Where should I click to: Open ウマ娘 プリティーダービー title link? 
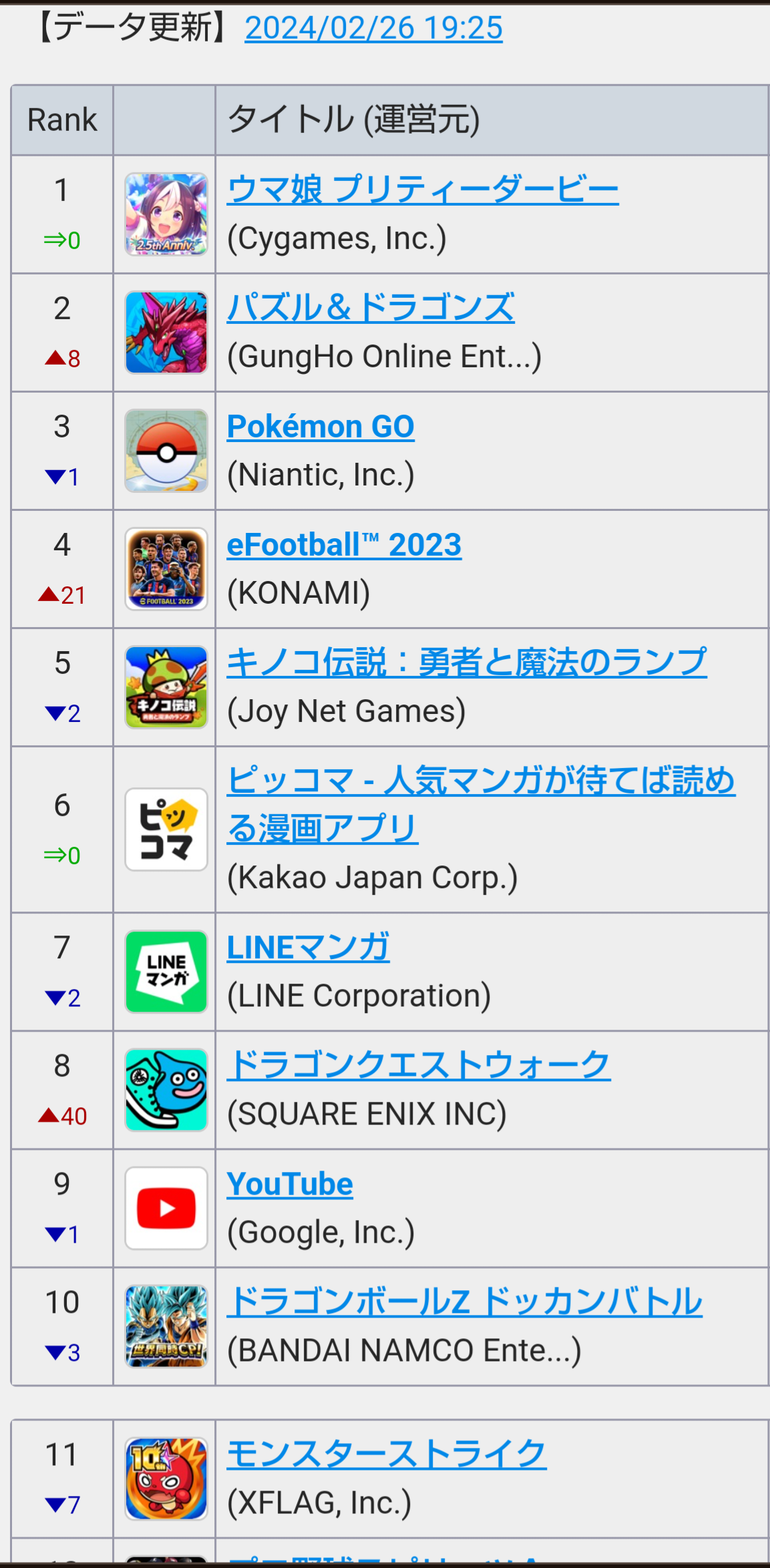(422, 190)
